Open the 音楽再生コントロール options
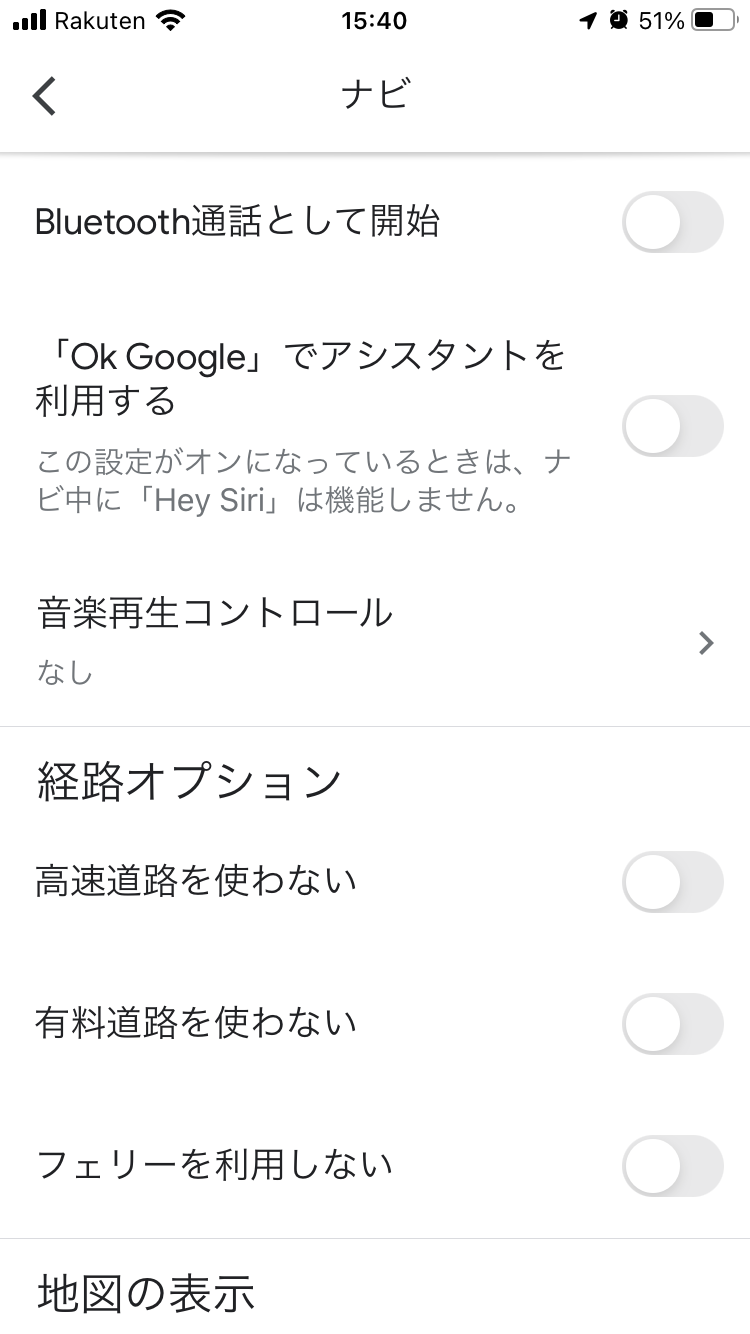Image resolution: width=750 pixels, height=1334 pixels. click(x=214, y=614)
